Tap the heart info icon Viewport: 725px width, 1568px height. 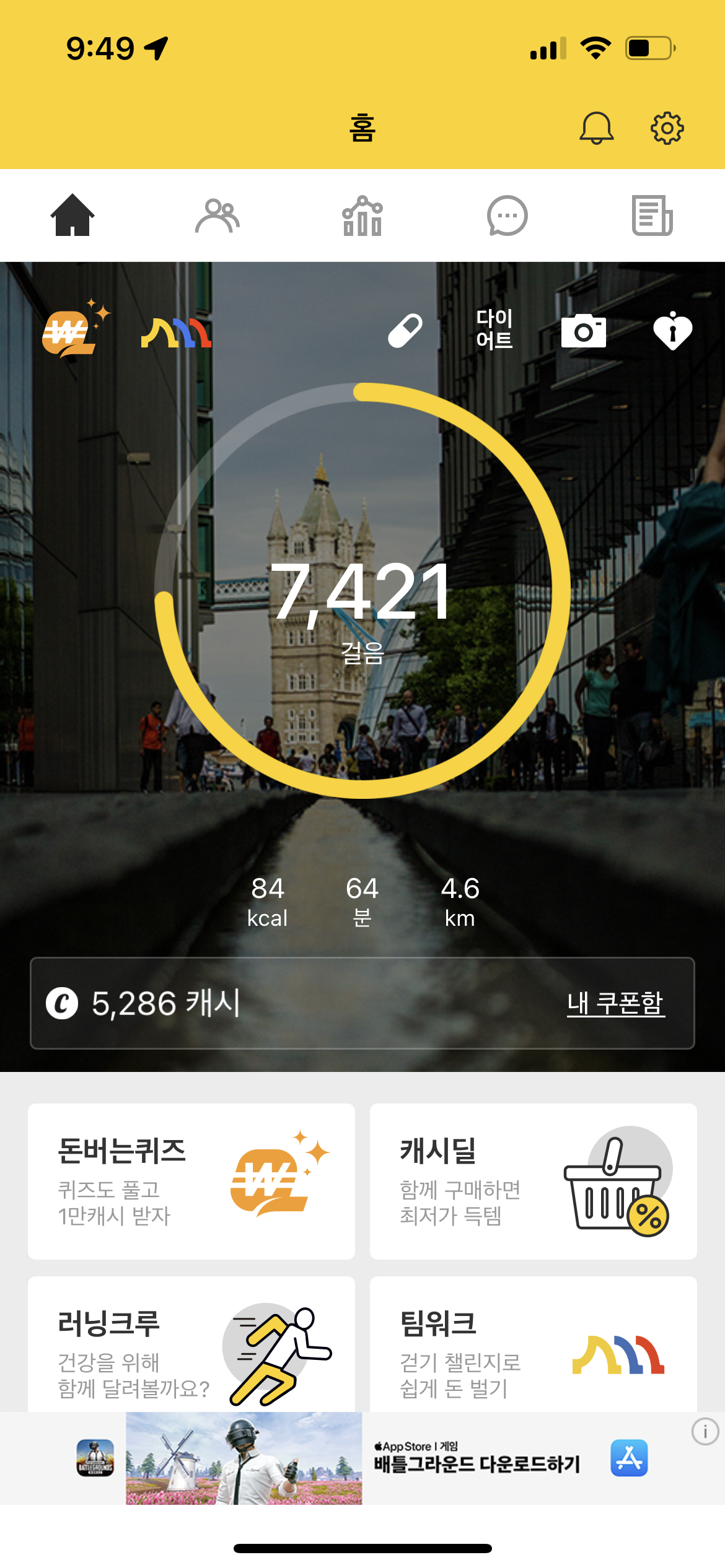[x=672, y=331]
